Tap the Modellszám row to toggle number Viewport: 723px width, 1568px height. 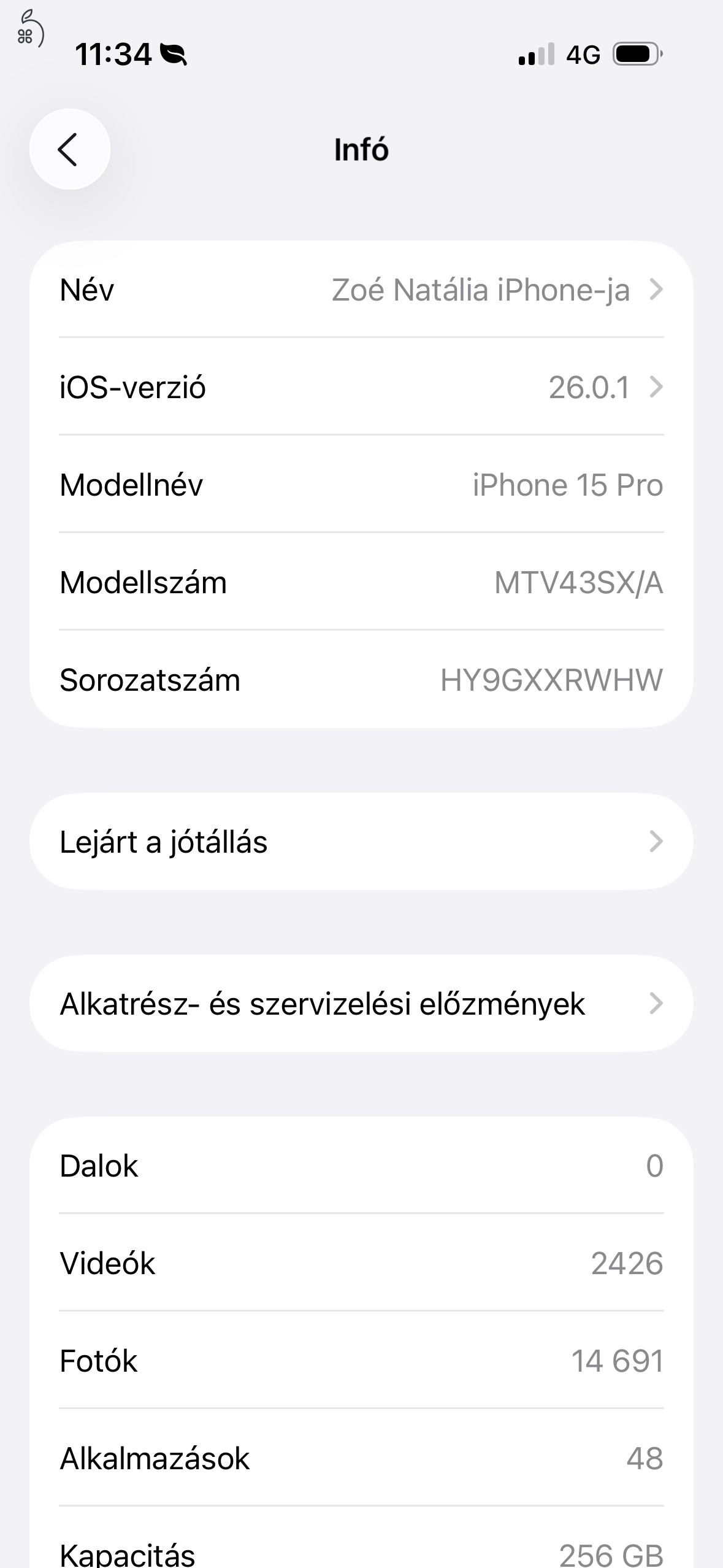coord(361,582)
